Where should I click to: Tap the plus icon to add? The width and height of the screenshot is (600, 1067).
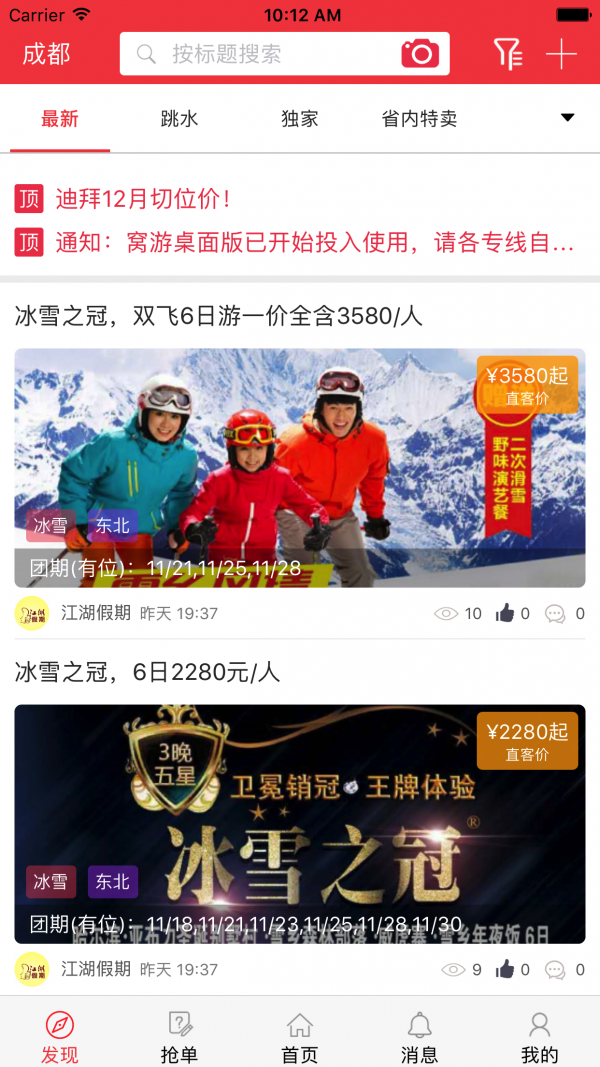561,54
